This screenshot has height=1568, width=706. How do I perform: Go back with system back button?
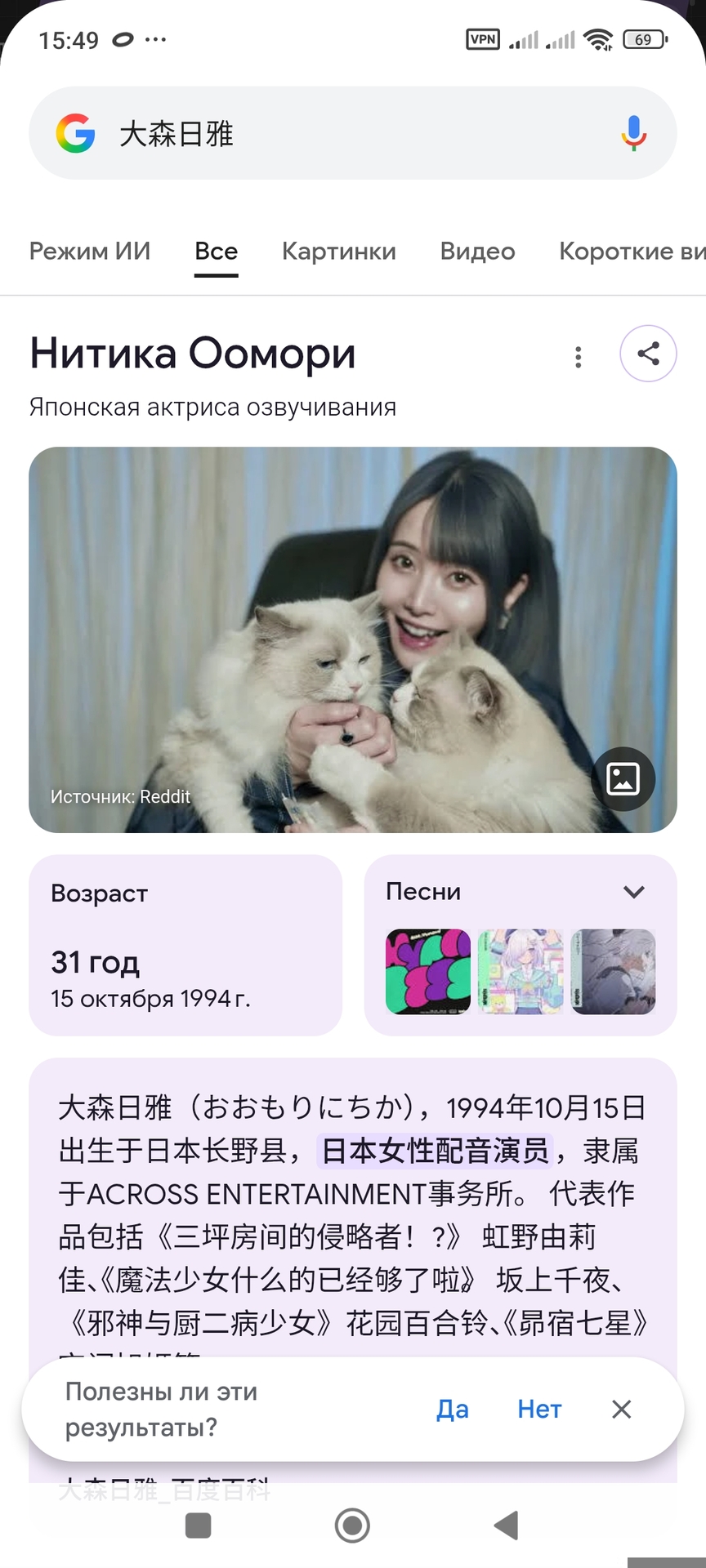(x=506, y=1525)
